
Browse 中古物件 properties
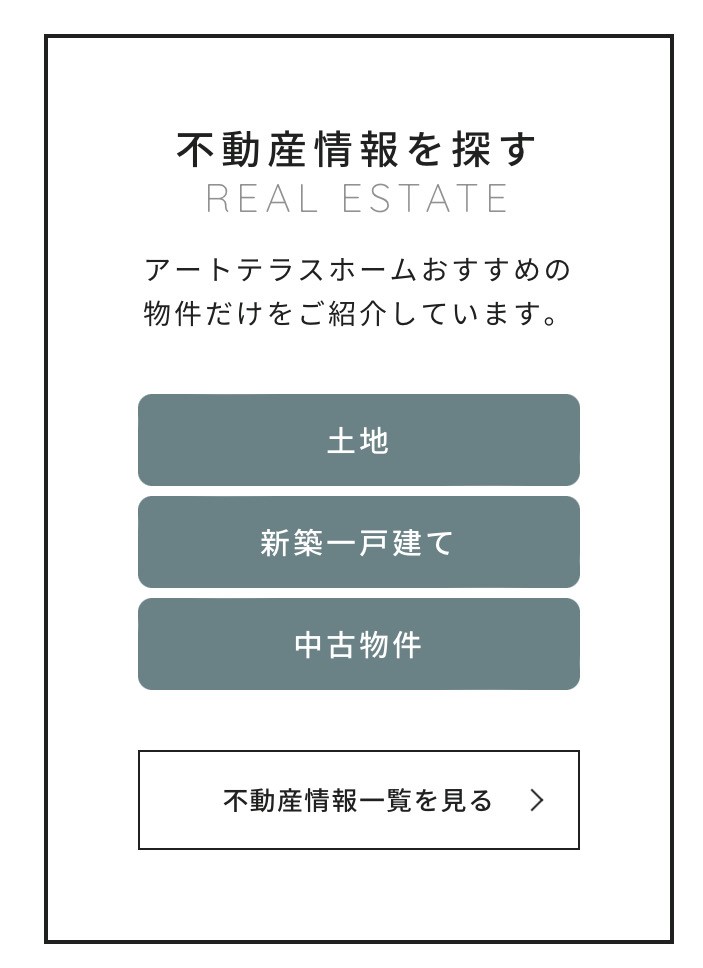point(358,644)
